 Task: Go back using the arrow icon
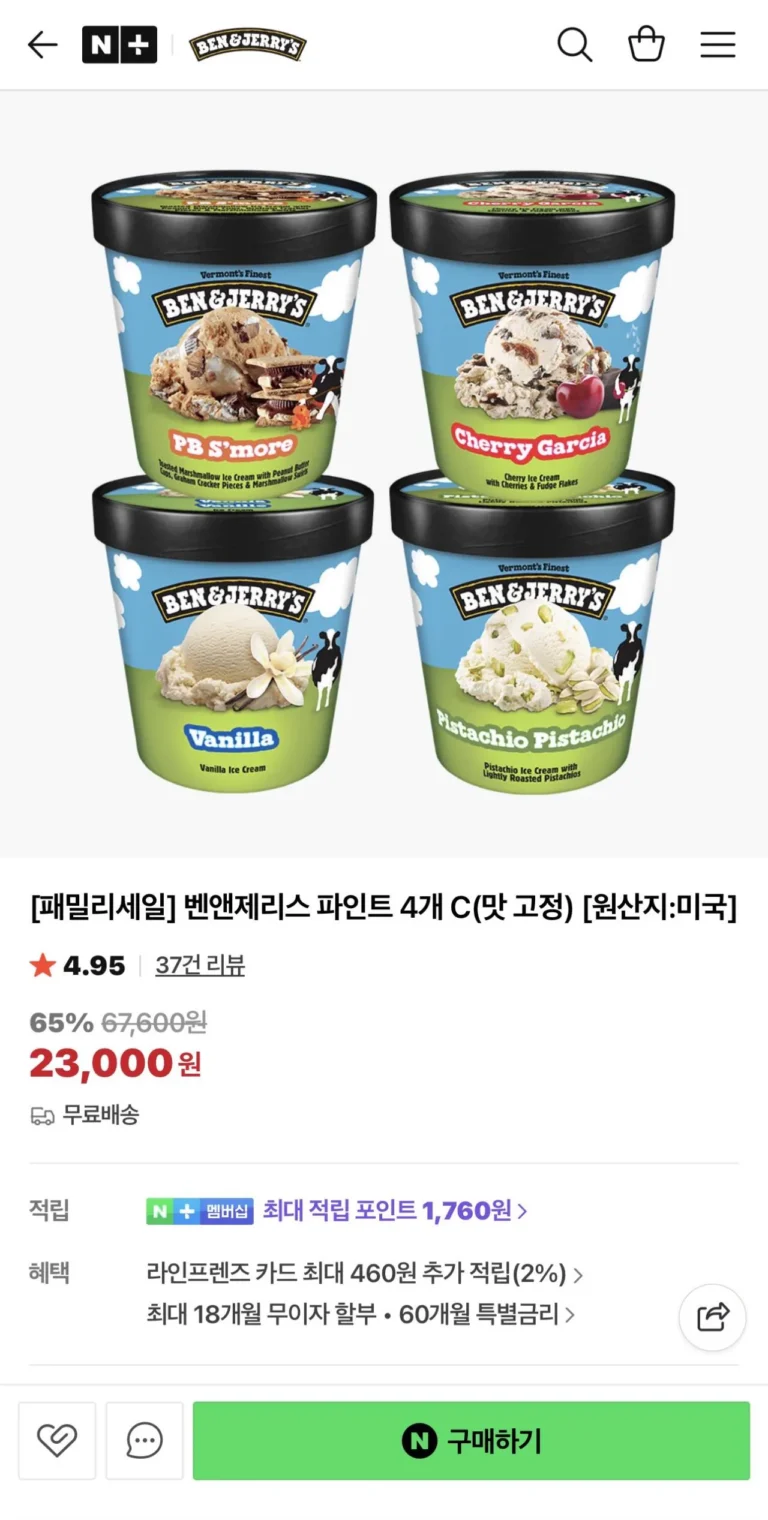point(42,45)
